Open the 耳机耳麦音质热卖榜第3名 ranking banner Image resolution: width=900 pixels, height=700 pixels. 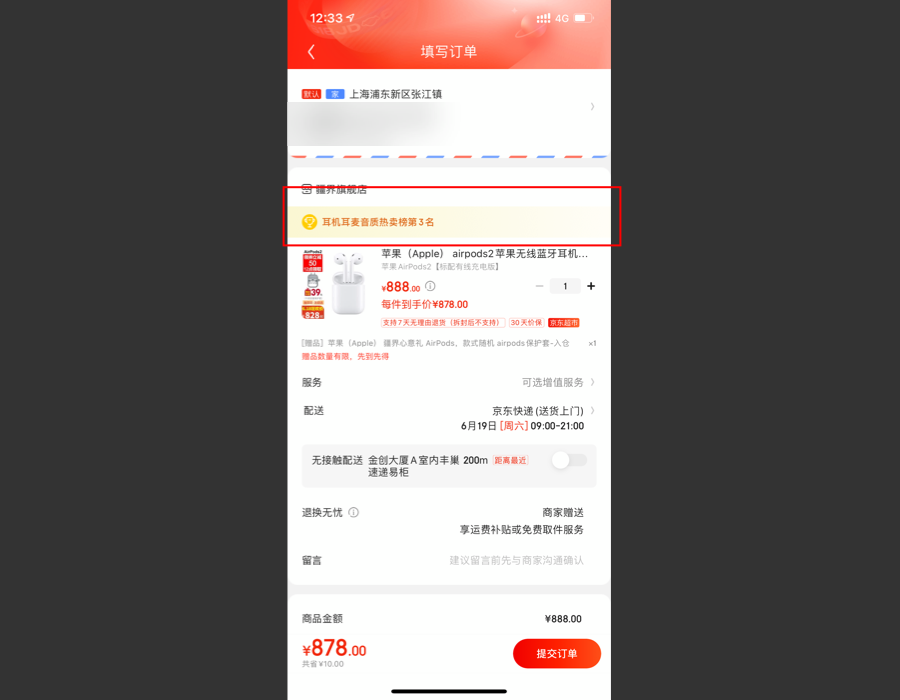pyautogui.click(x=448, y=222)
